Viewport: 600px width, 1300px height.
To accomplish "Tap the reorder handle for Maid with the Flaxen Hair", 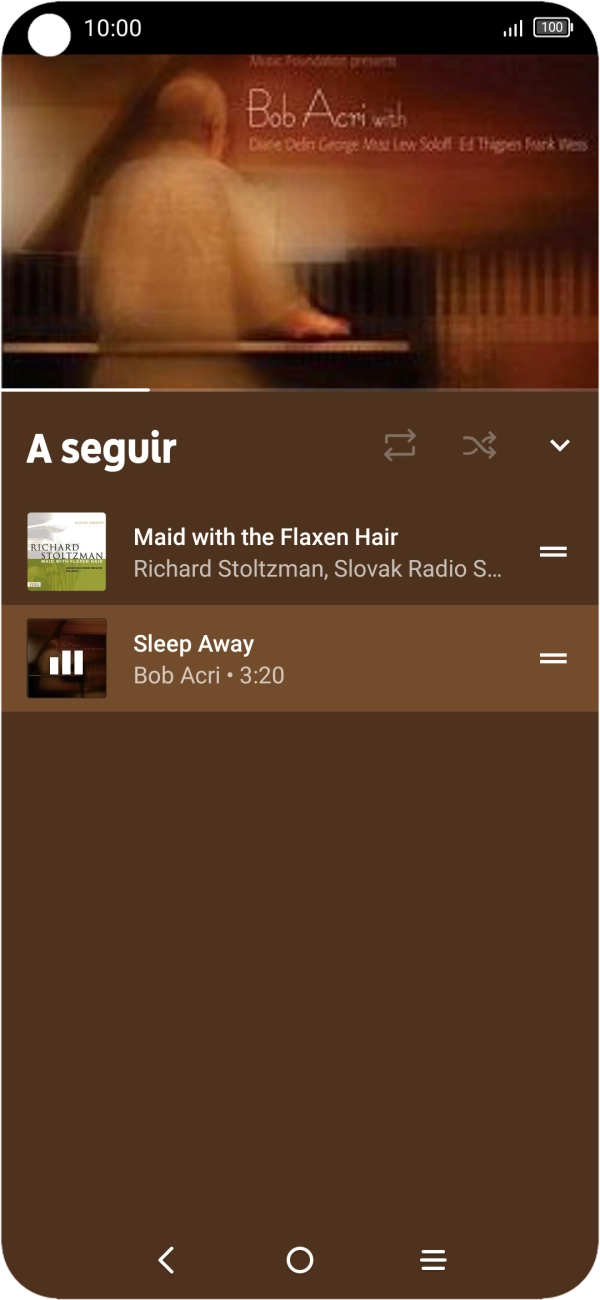I will (x=553, y=552).
